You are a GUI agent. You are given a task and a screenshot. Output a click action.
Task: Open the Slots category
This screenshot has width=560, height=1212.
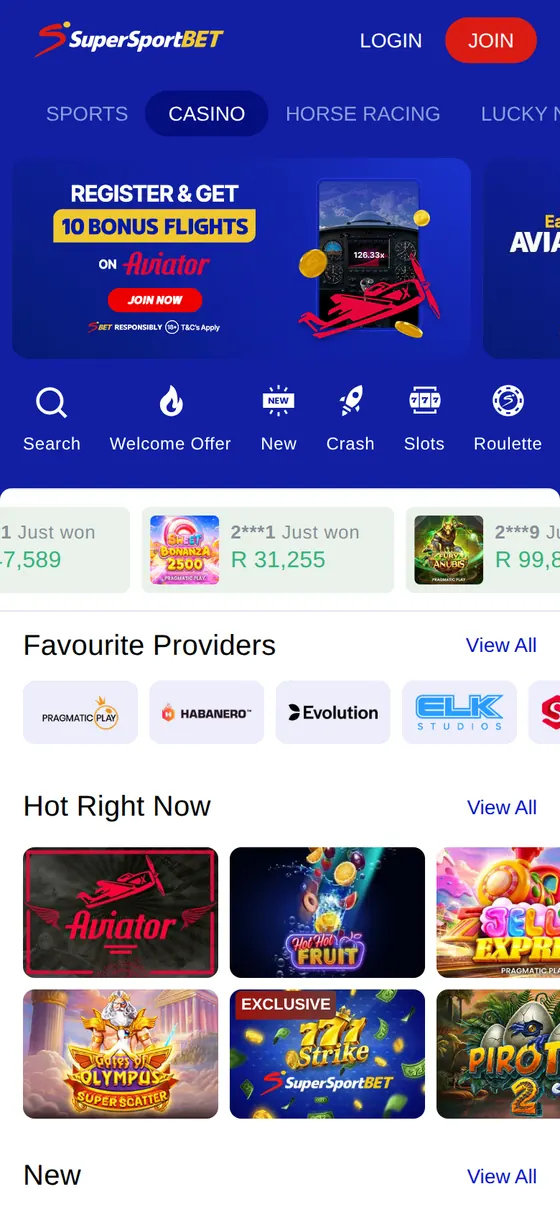[424, 419]
